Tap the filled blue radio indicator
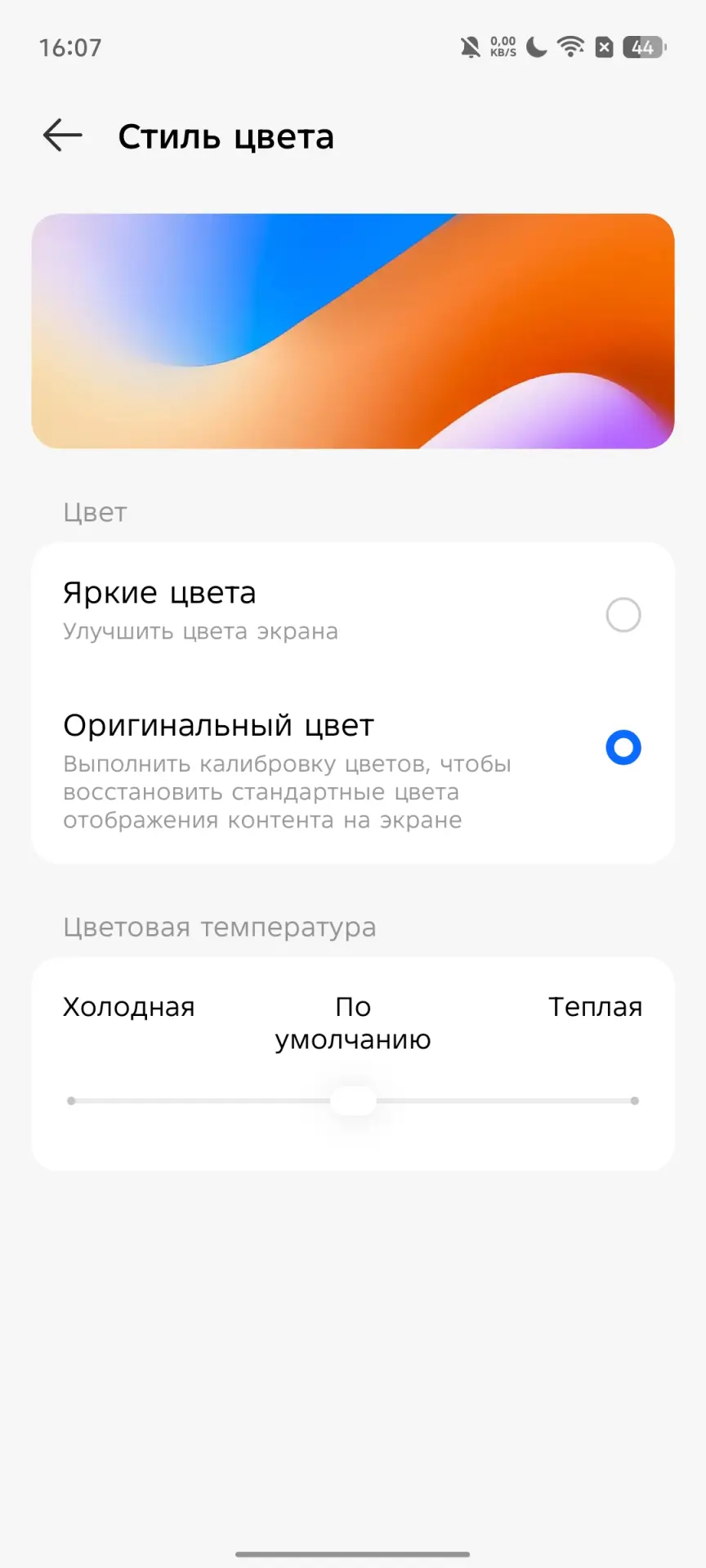The height and width of the screenshot is (1568, 706). point(623,747)
